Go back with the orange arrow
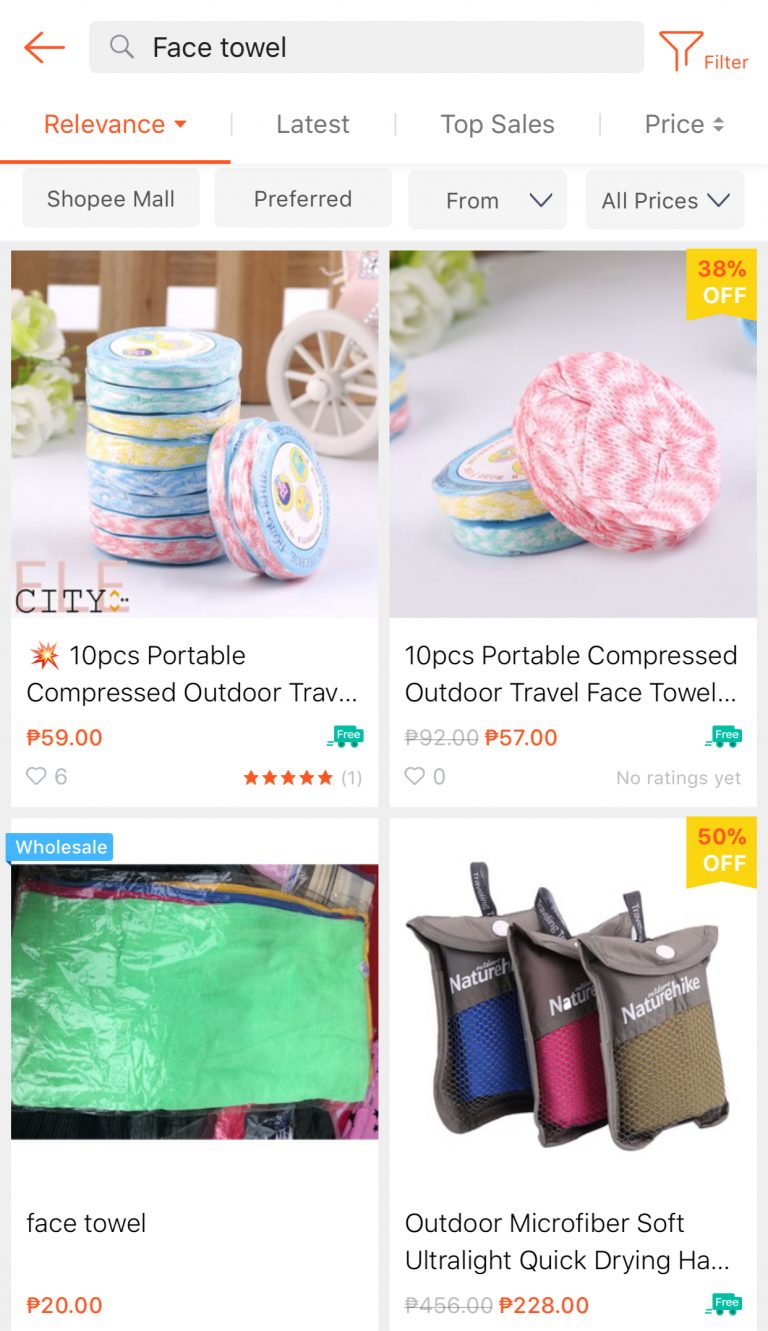This screenshot has height=1331, width=768. tap(44, 47)
